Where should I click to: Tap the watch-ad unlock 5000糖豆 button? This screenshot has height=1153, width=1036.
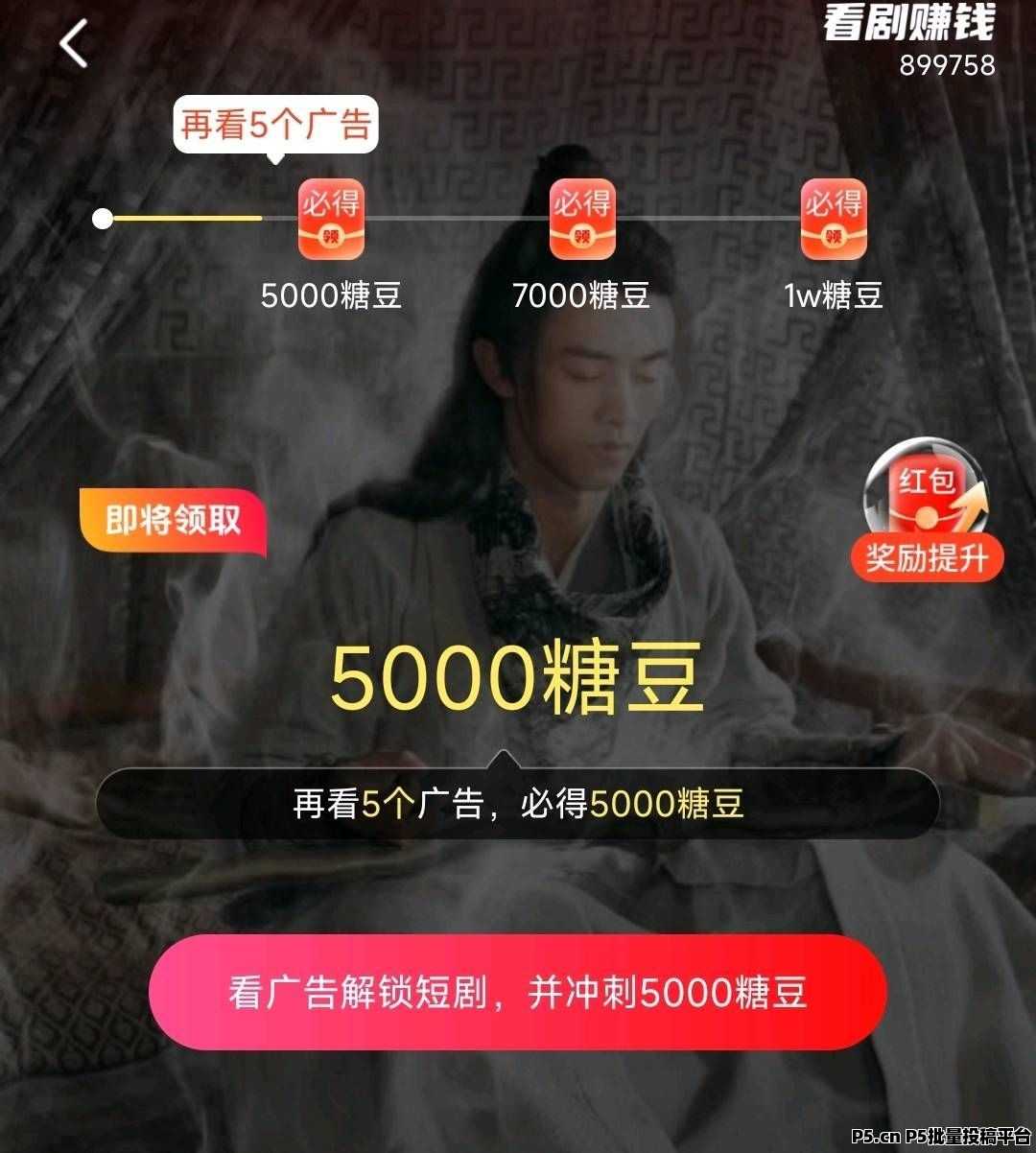pyautogui.click(x=517, y=992)
